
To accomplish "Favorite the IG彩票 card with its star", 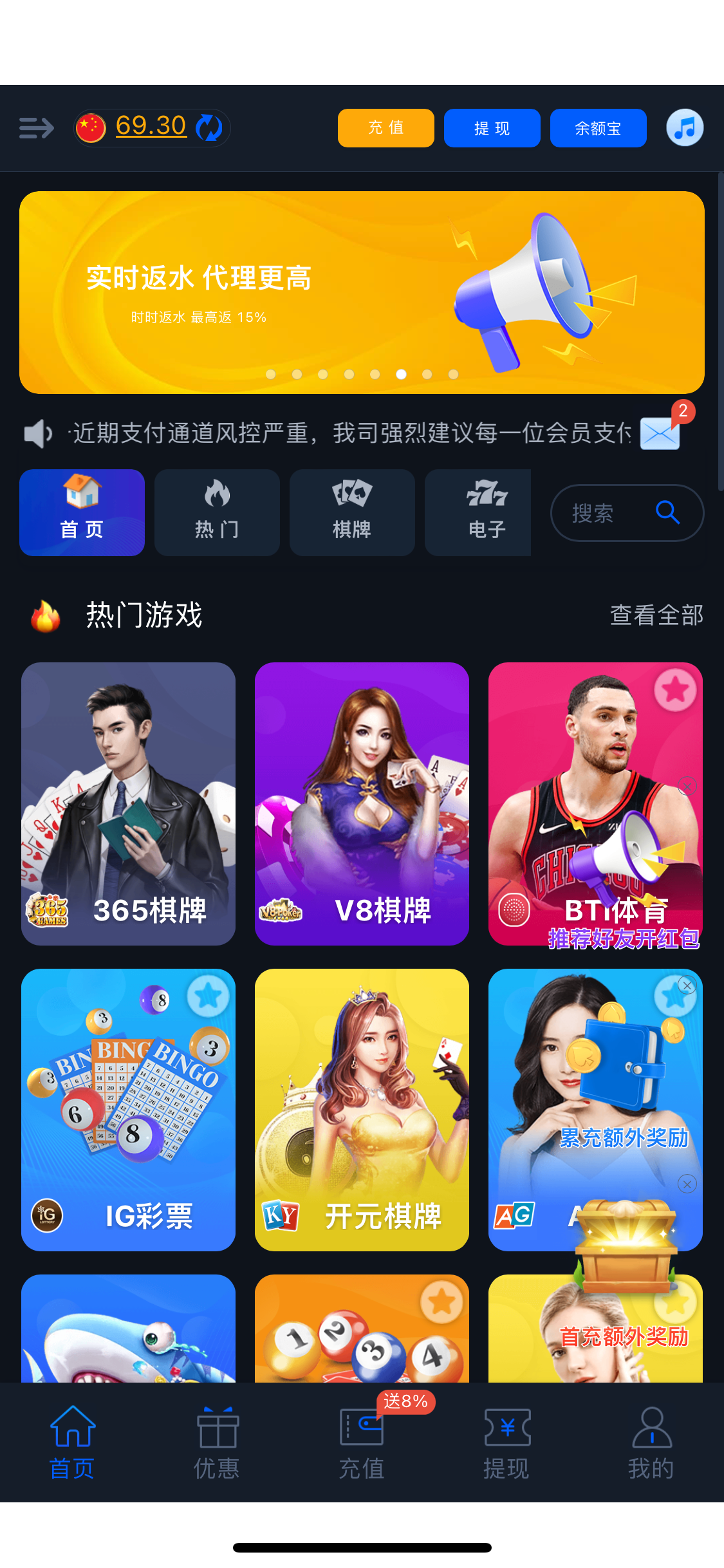I will [x=208, y=996].
